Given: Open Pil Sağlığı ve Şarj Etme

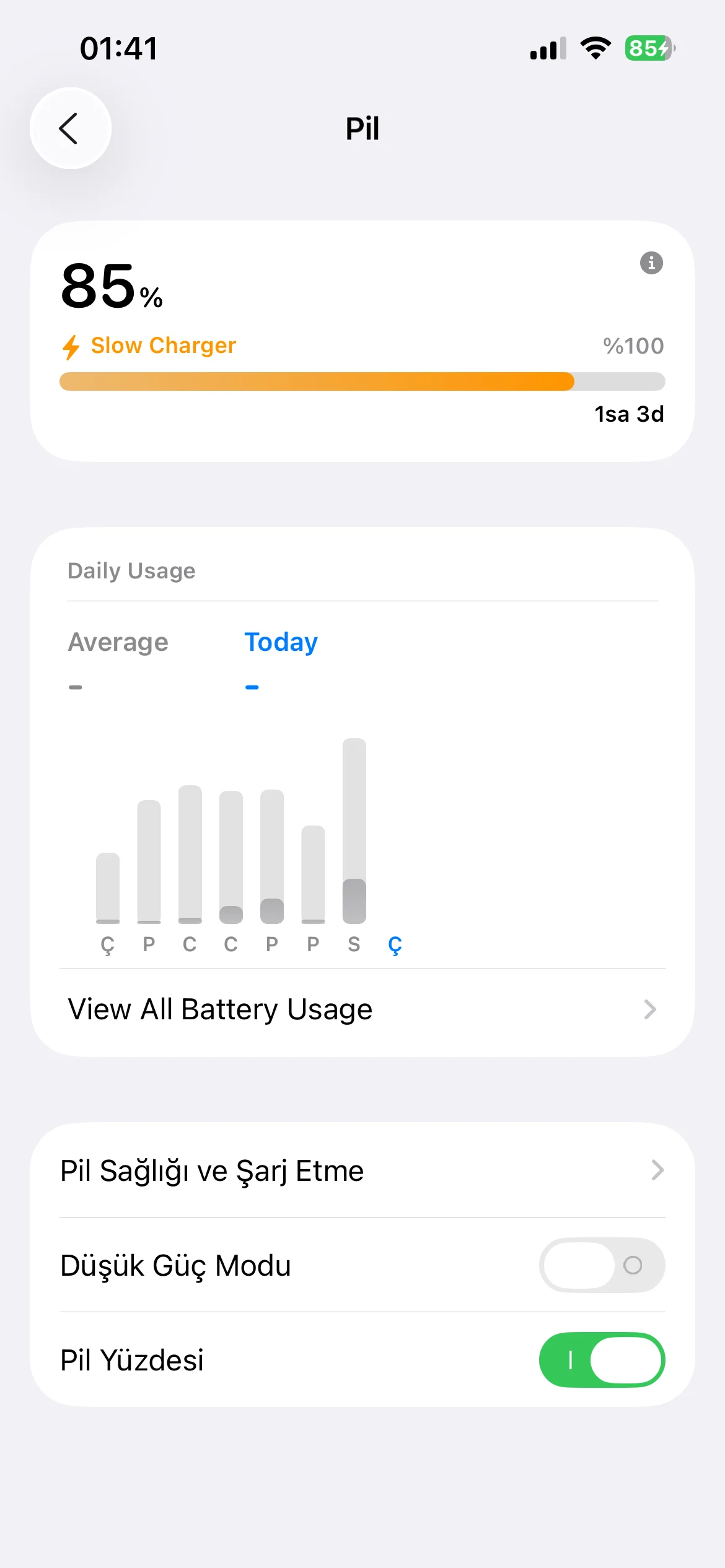Looking at the screenshot, I should (x=362, y=1170).
